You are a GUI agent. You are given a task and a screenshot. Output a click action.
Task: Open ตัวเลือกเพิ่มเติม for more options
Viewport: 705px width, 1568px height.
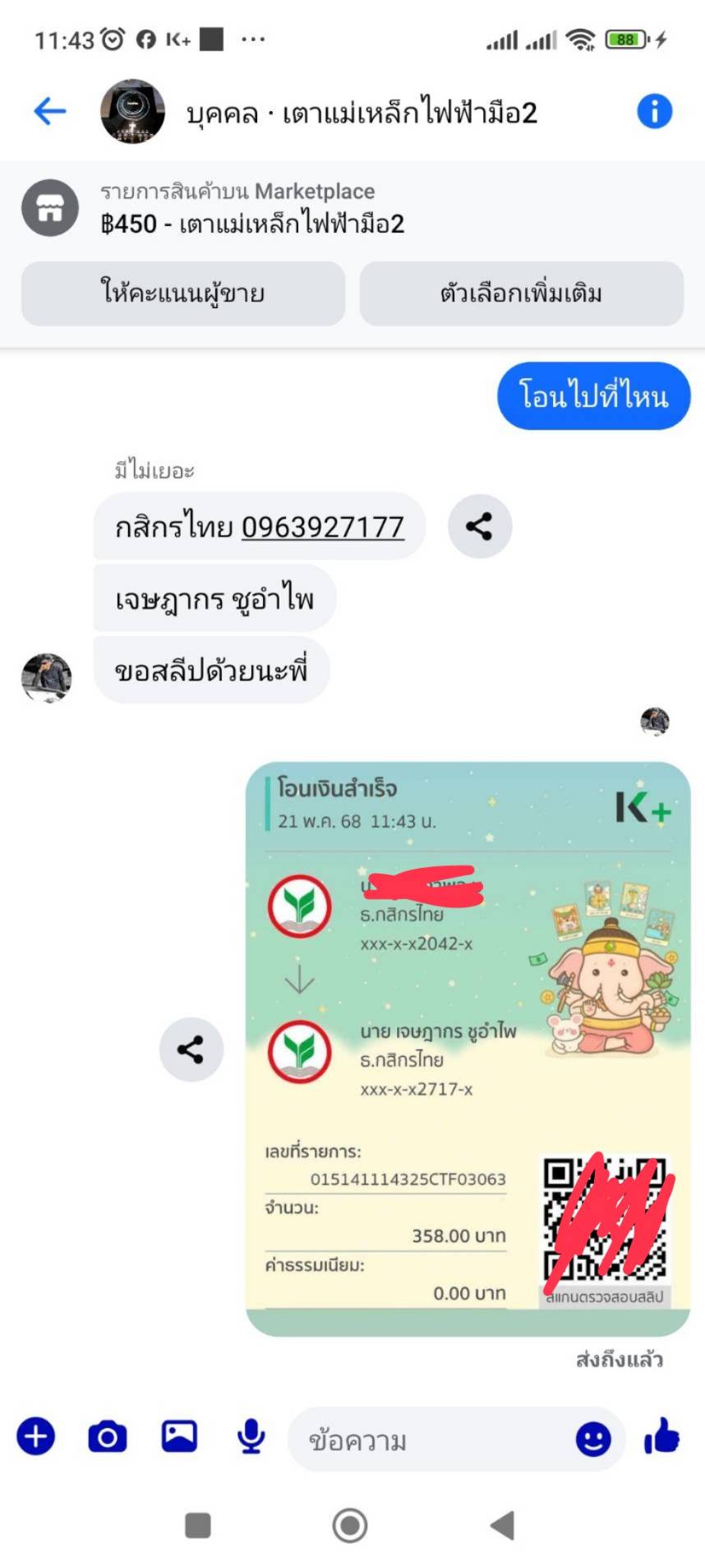521,293
